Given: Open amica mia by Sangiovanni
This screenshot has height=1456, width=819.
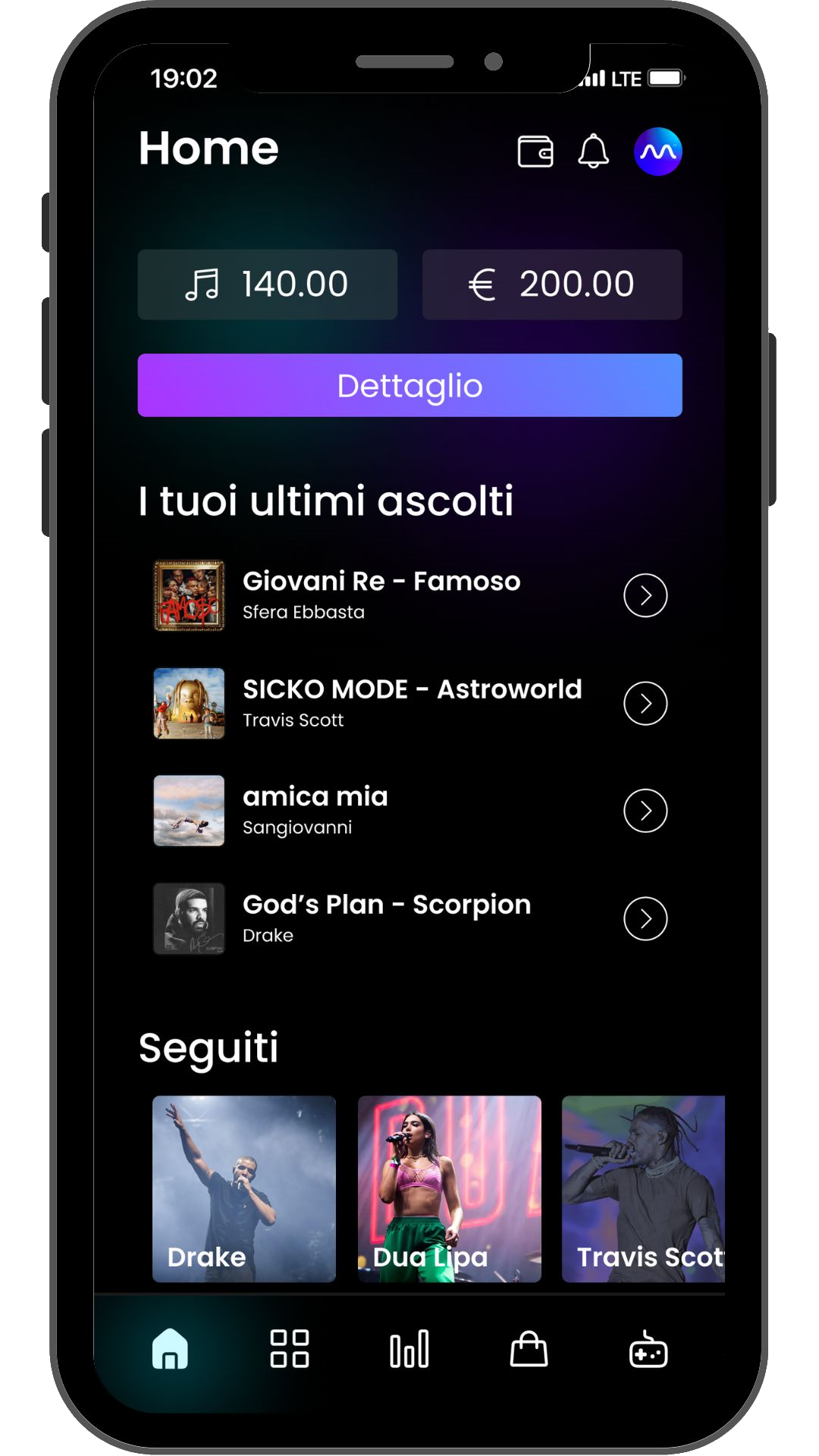Looking at the screenshot, I should [315, 810].
